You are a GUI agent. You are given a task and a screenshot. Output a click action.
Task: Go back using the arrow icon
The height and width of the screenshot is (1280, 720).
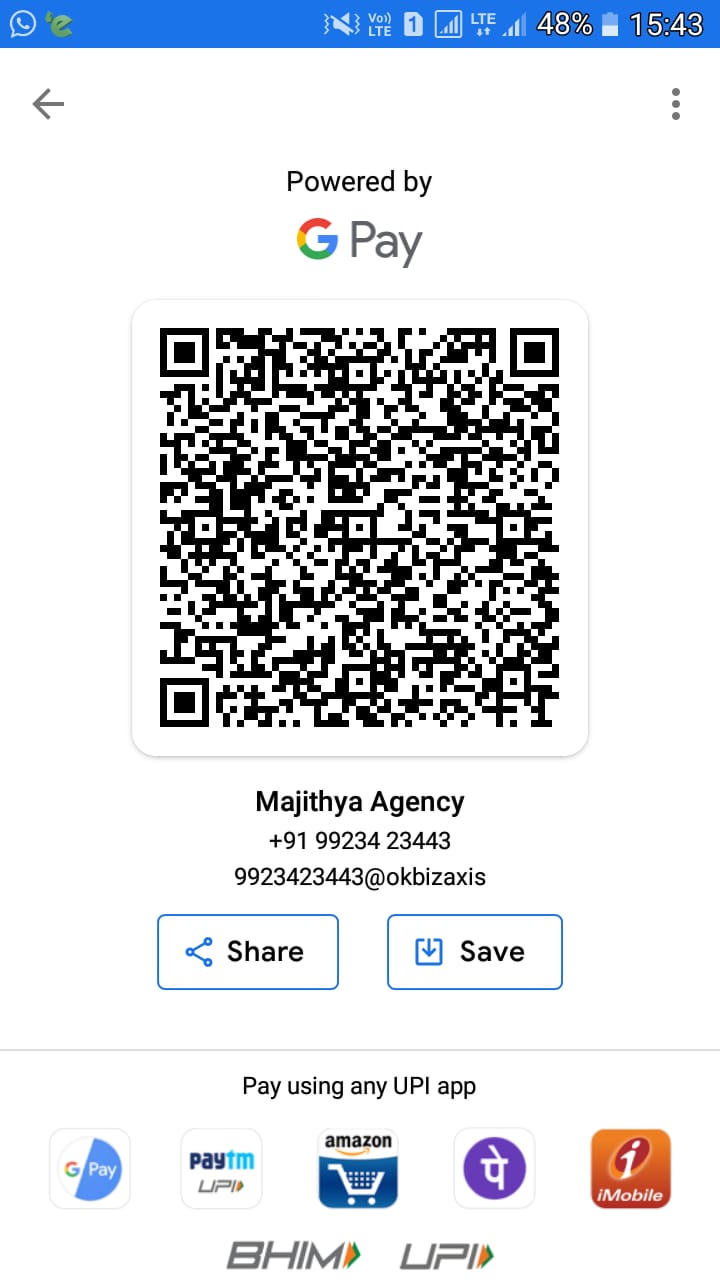[48, 104]
